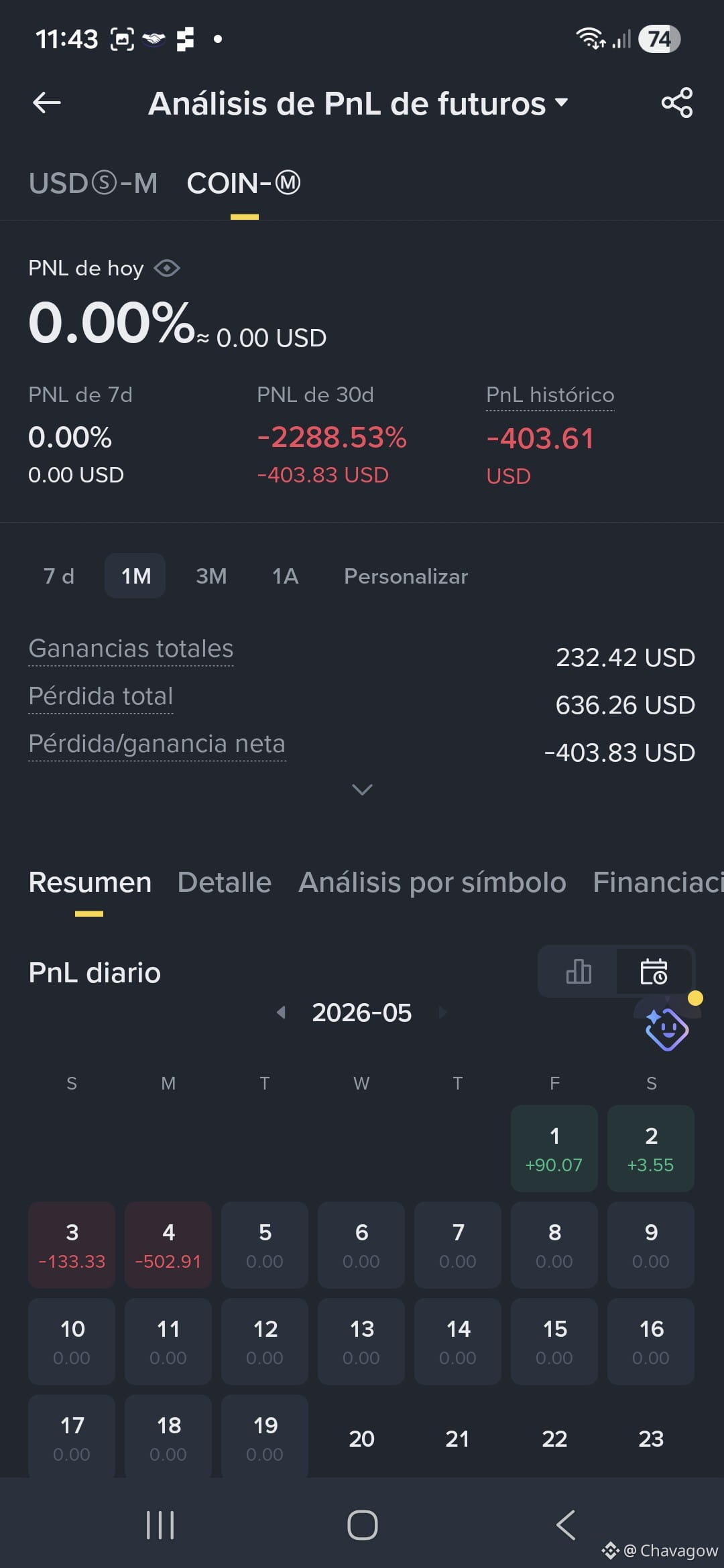Switch to the USDⓈ-M tab
The image size is (724, 1568).
[93, 183]
